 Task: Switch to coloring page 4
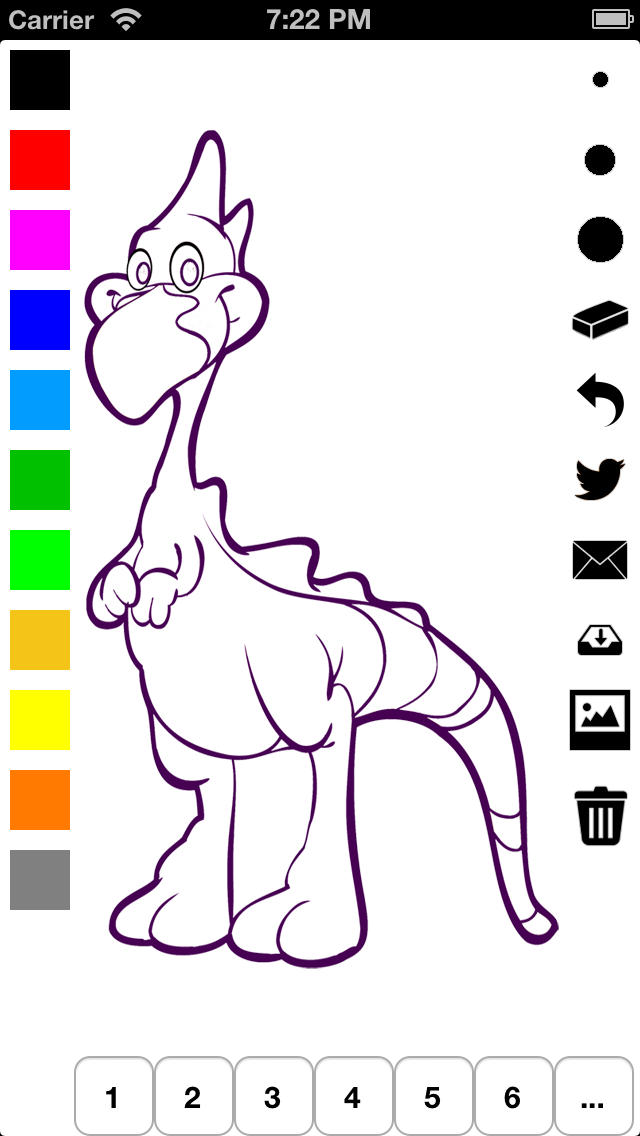354,1095
